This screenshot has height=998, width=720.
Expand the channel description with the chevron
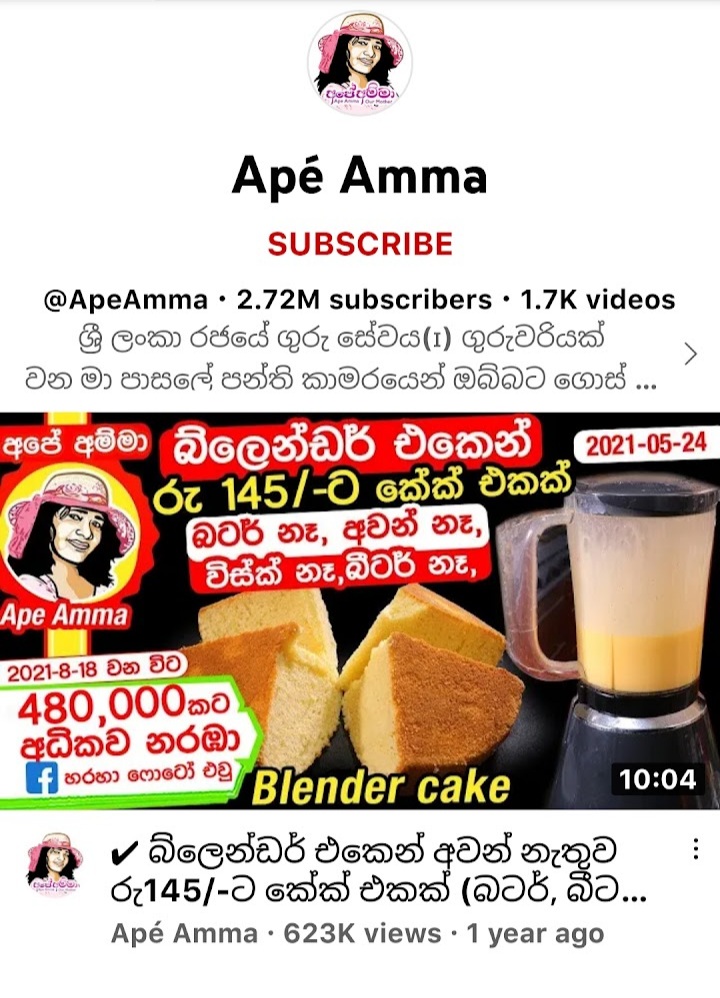tap(689, 353)
